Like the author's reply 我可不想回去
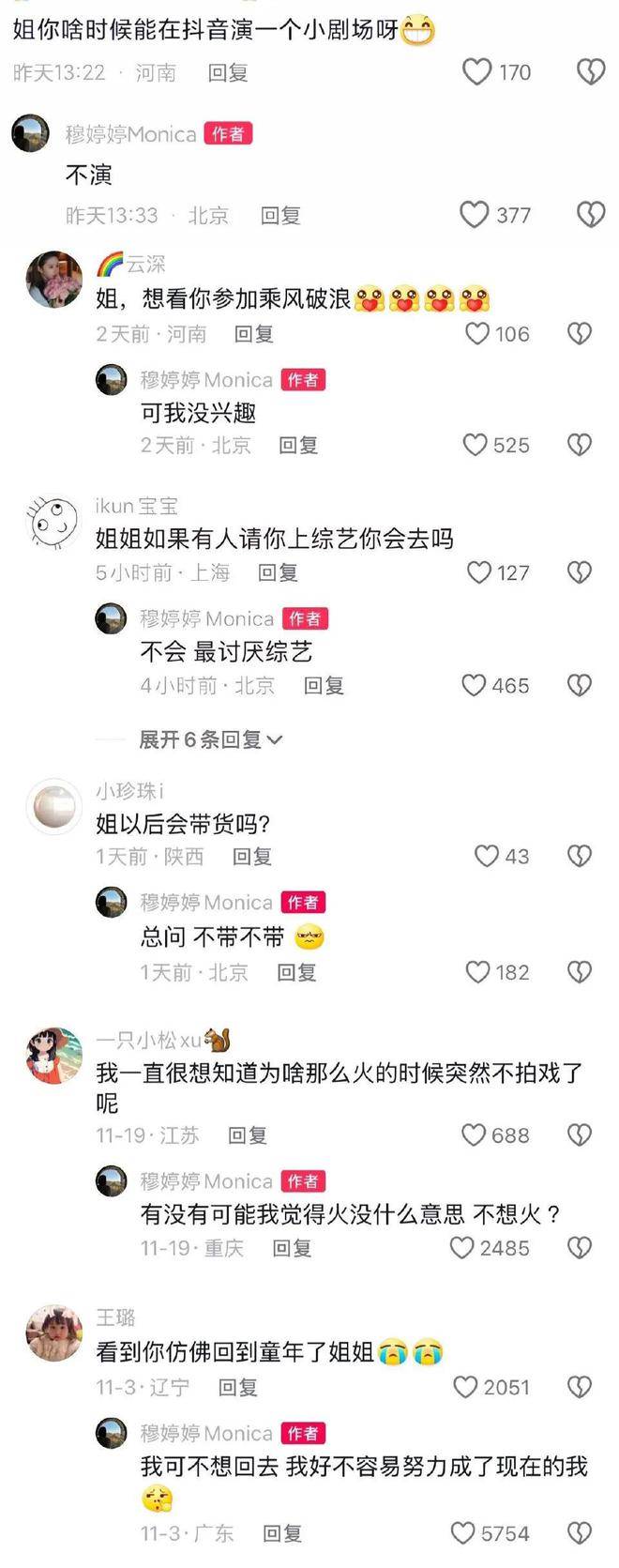This screenshot has height=1568, width=619. (x=463, y=1533)
